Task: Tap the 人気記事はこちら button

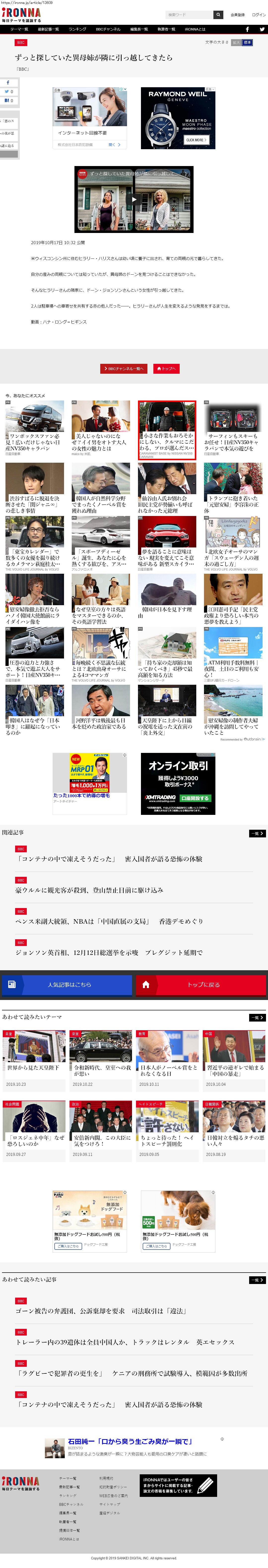Action: coord(67,984)
